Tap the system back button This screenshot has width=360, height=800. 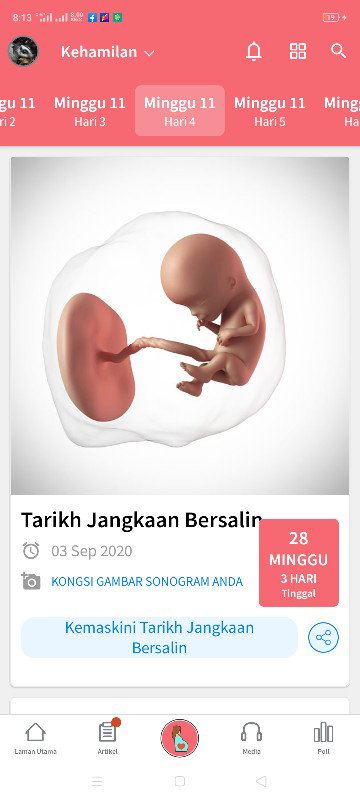[261, 781]
